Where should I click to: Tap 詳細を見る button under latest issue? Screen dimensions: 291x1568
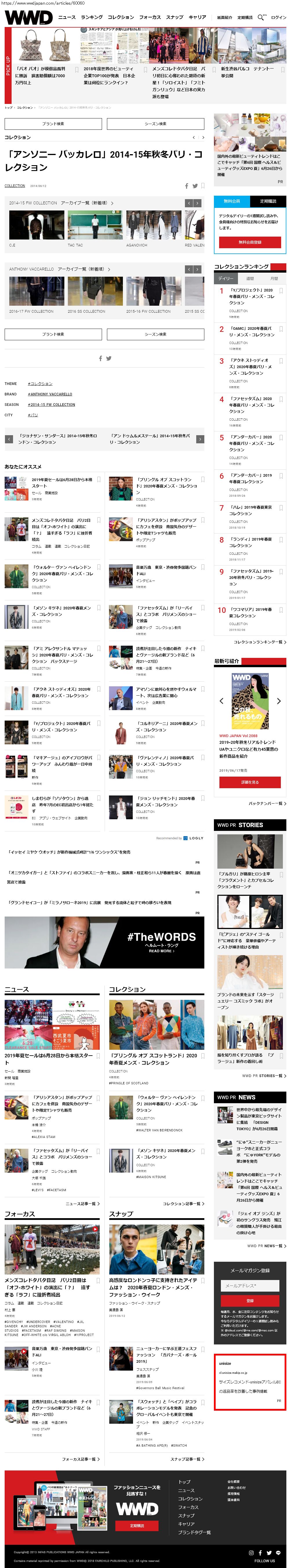coord(250,782)
